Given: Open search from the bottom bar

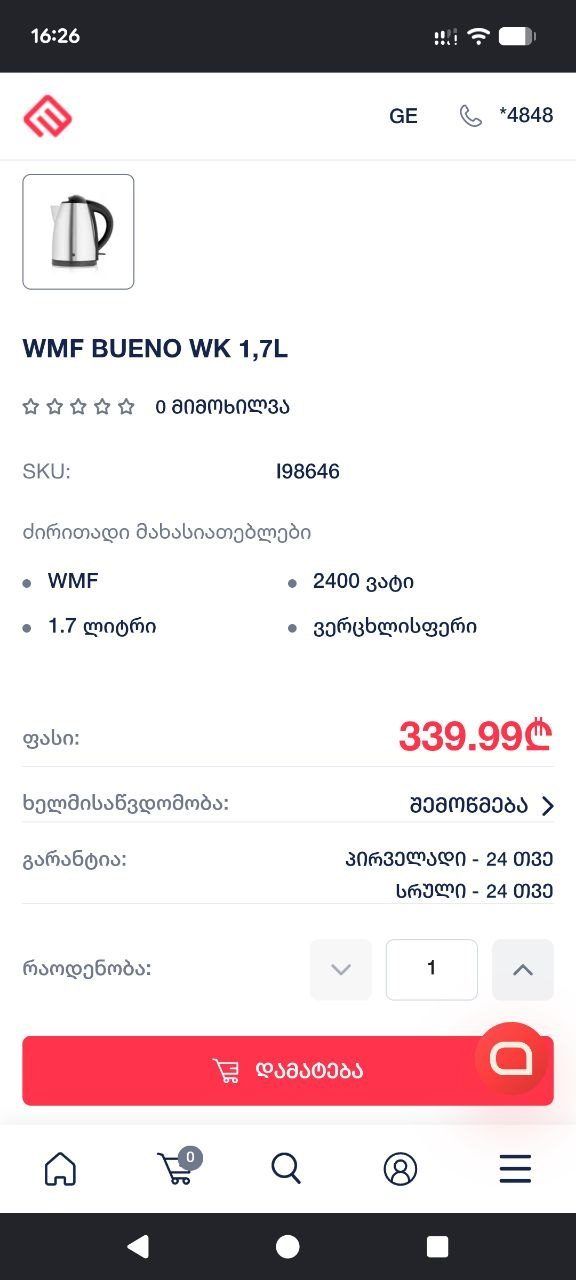Looking at the screenshot, I should (x=286, y=1168).
